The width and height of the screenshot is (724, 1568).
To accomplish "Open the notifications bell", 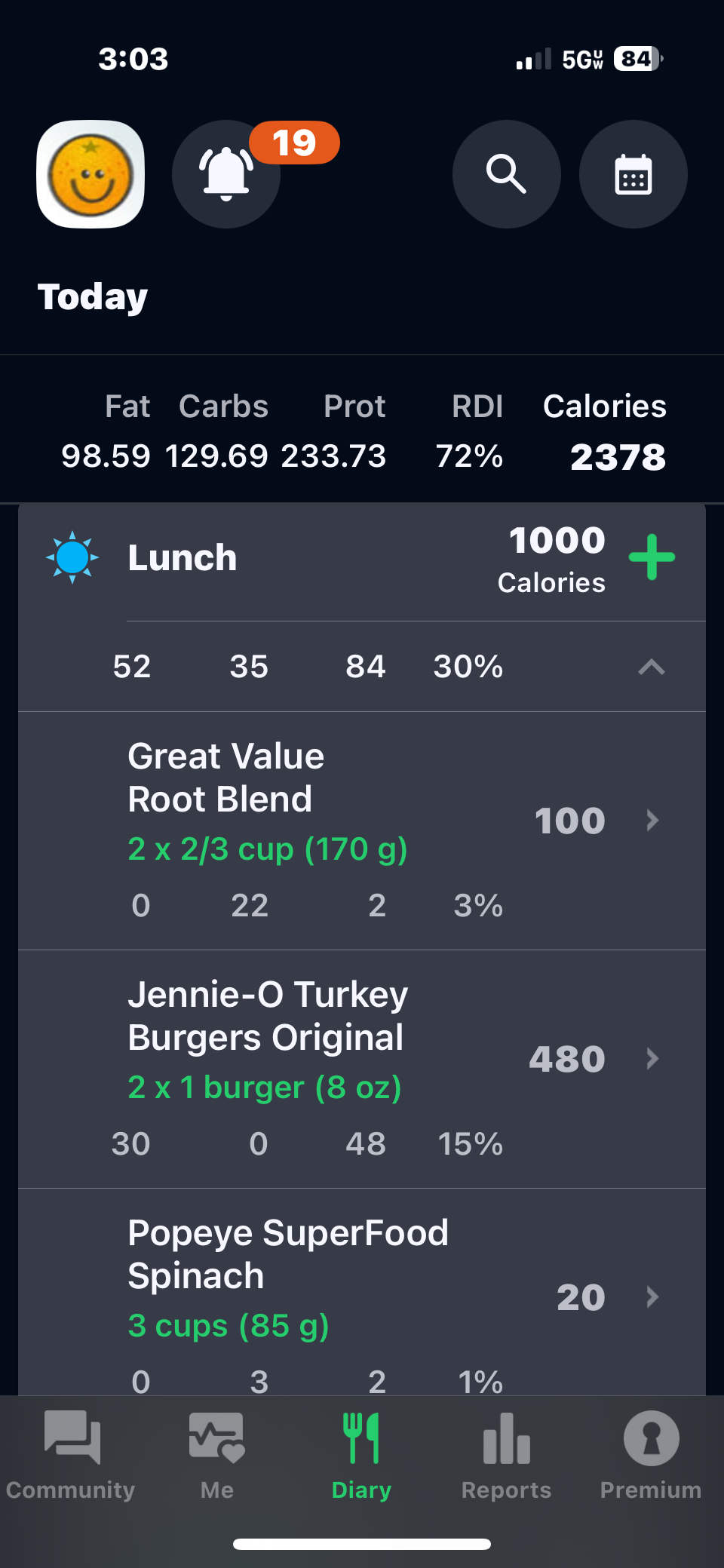I will 226,174.
